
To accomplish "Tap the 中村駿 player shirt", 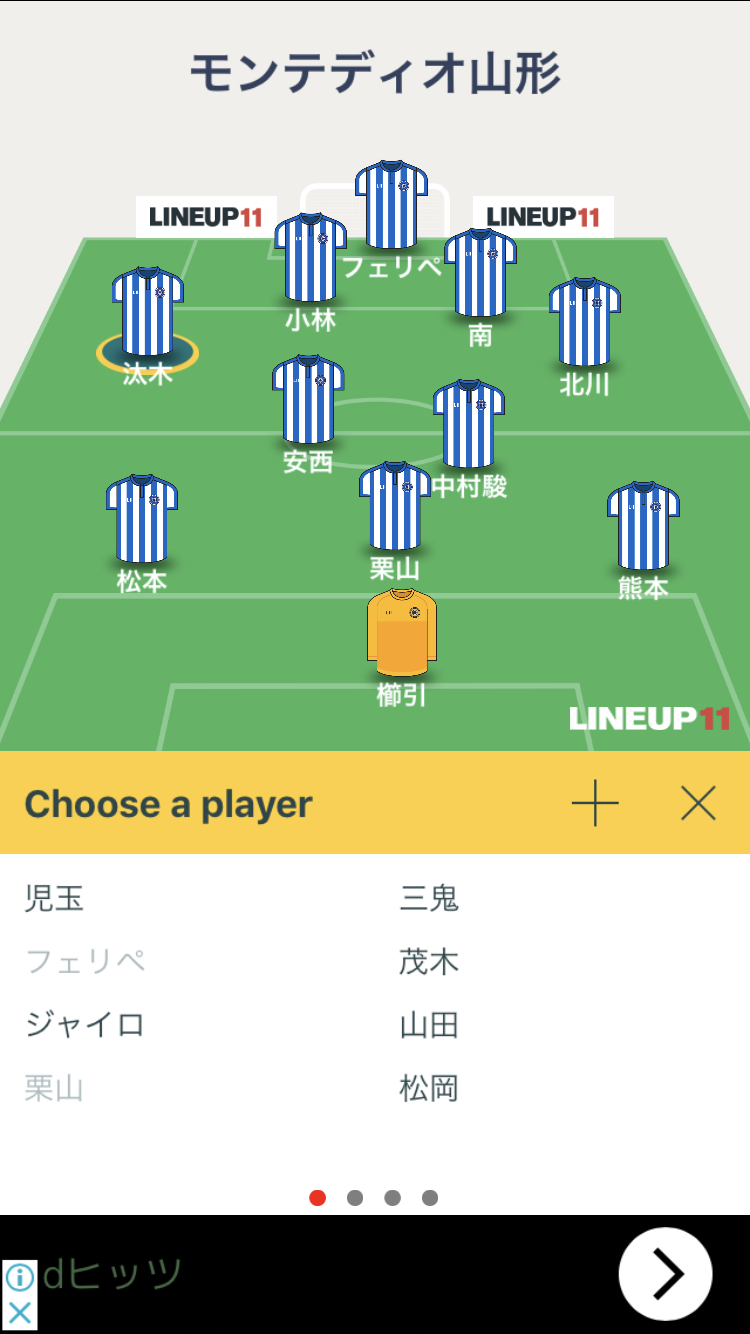I will click(469, 424).
